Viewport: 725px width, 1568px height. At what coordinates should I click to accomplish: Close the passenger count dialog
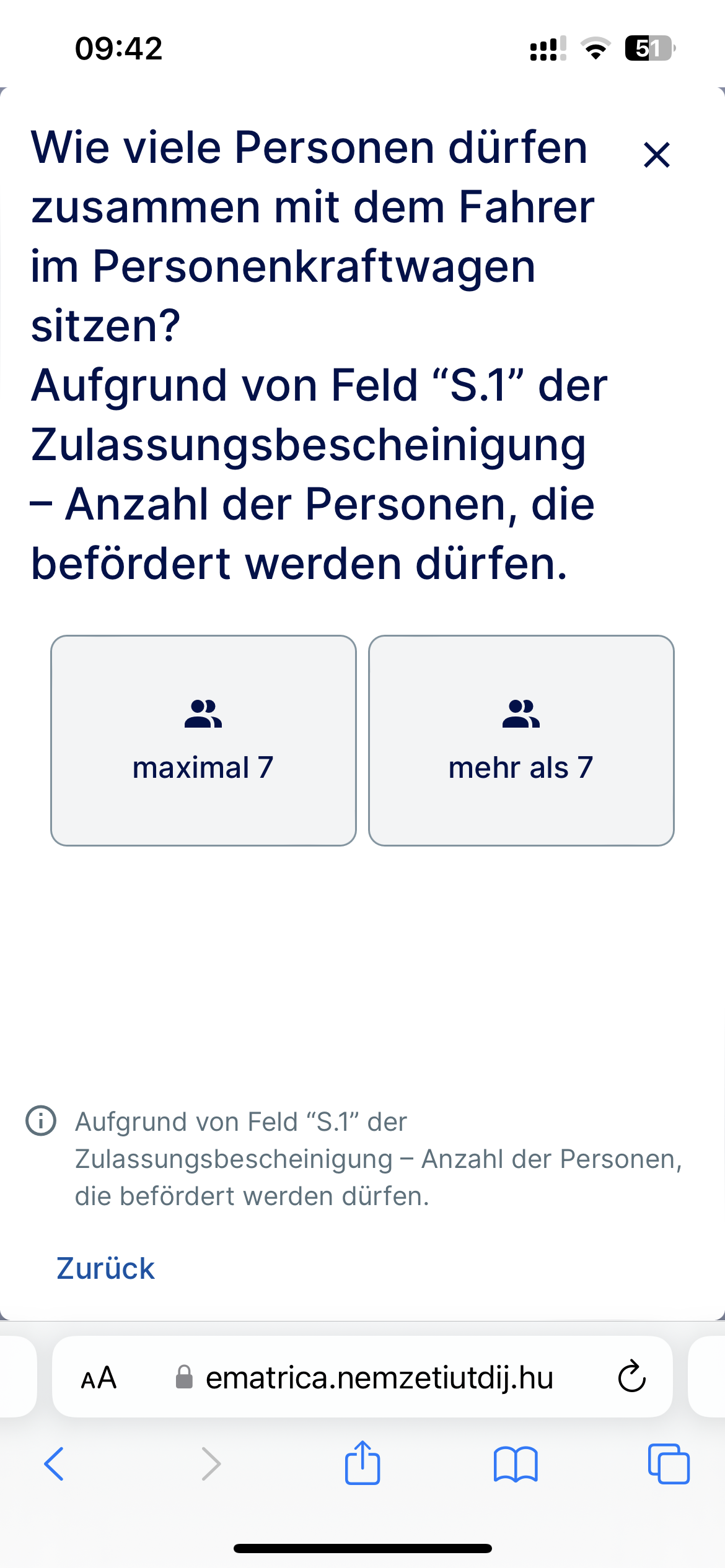(x=656, y=155)
